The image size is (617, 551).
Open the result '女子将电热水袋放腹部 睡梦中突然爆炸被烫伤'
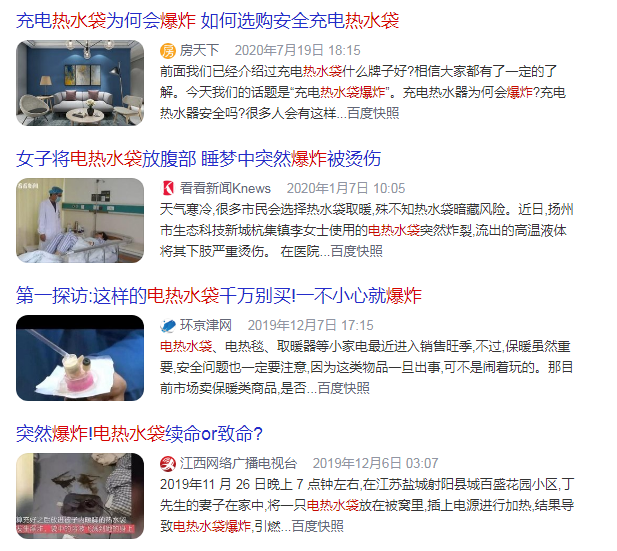pos(198,159)
